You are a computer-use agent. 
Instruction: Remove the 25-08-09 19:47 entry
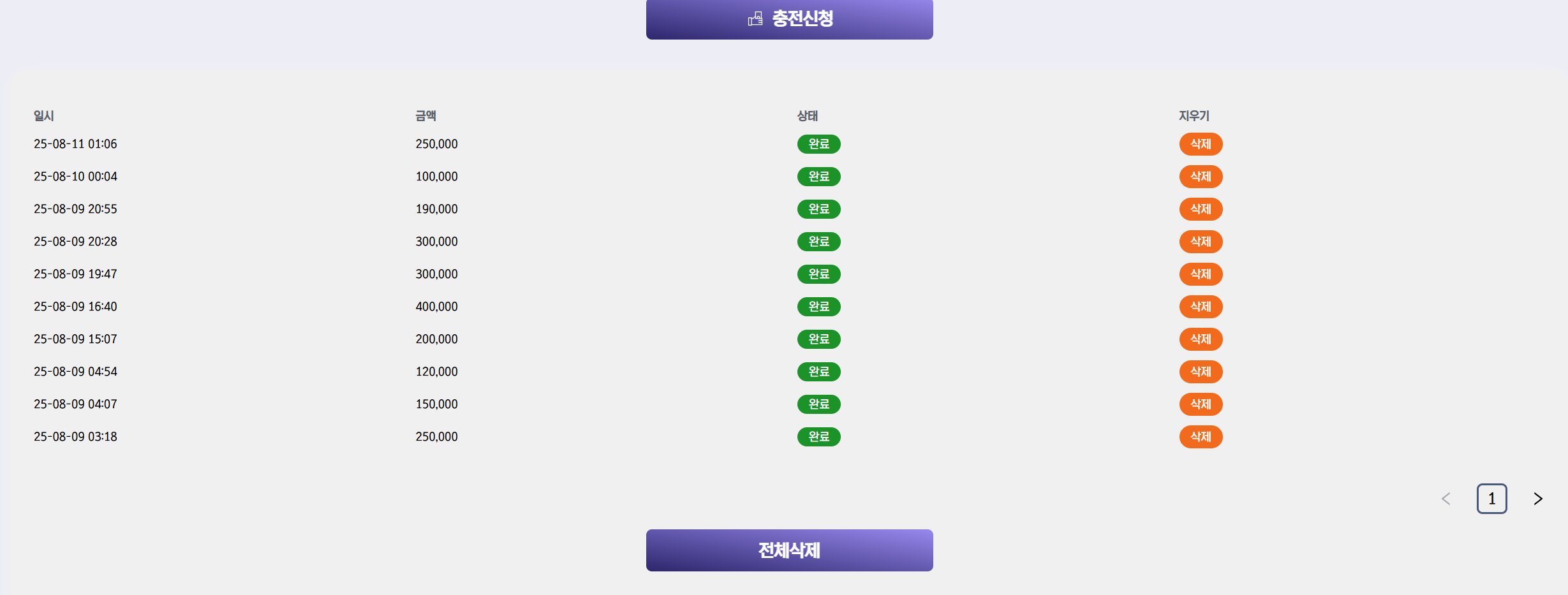tap(1200, 274)
